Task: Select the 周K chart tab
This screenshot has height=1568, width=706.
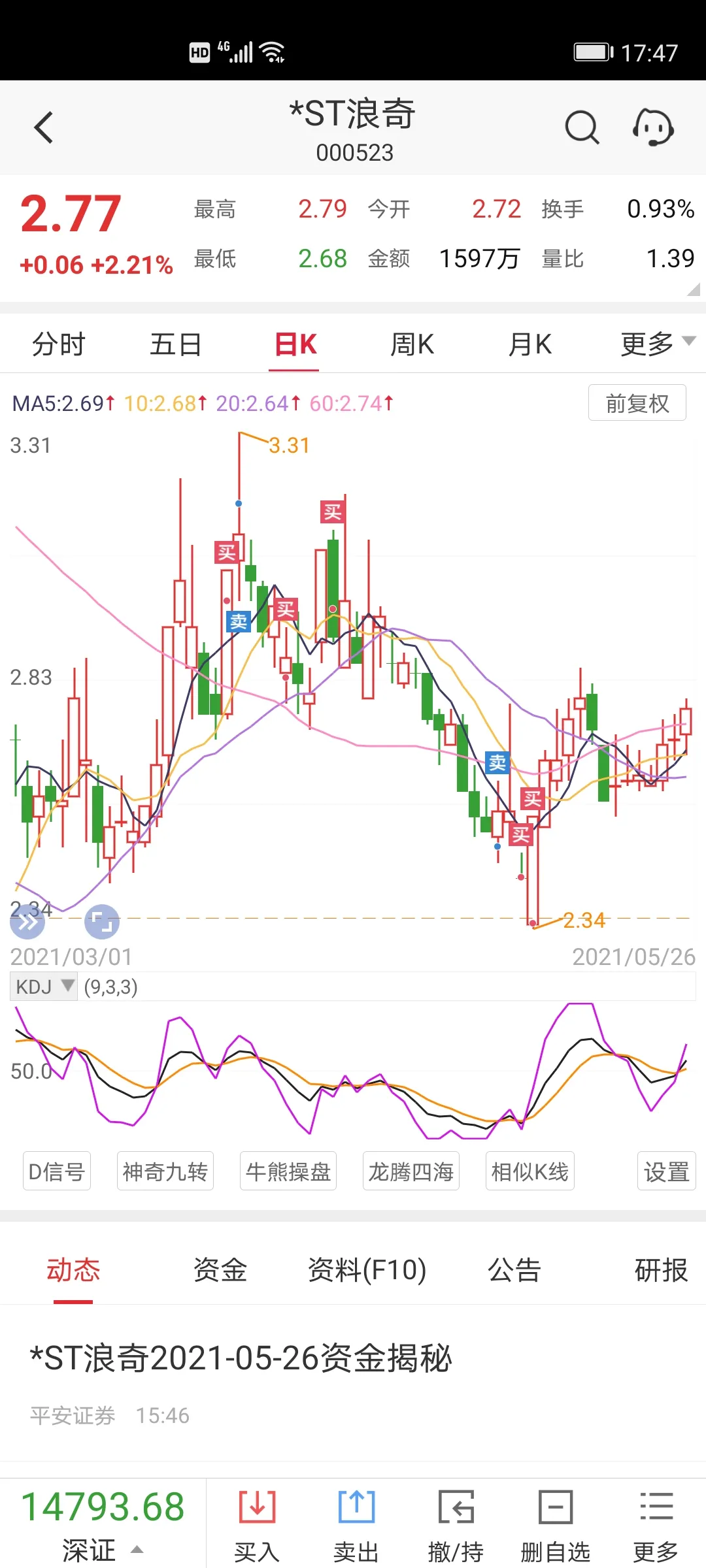Action: pyautogui.click(x=412, y=344)
